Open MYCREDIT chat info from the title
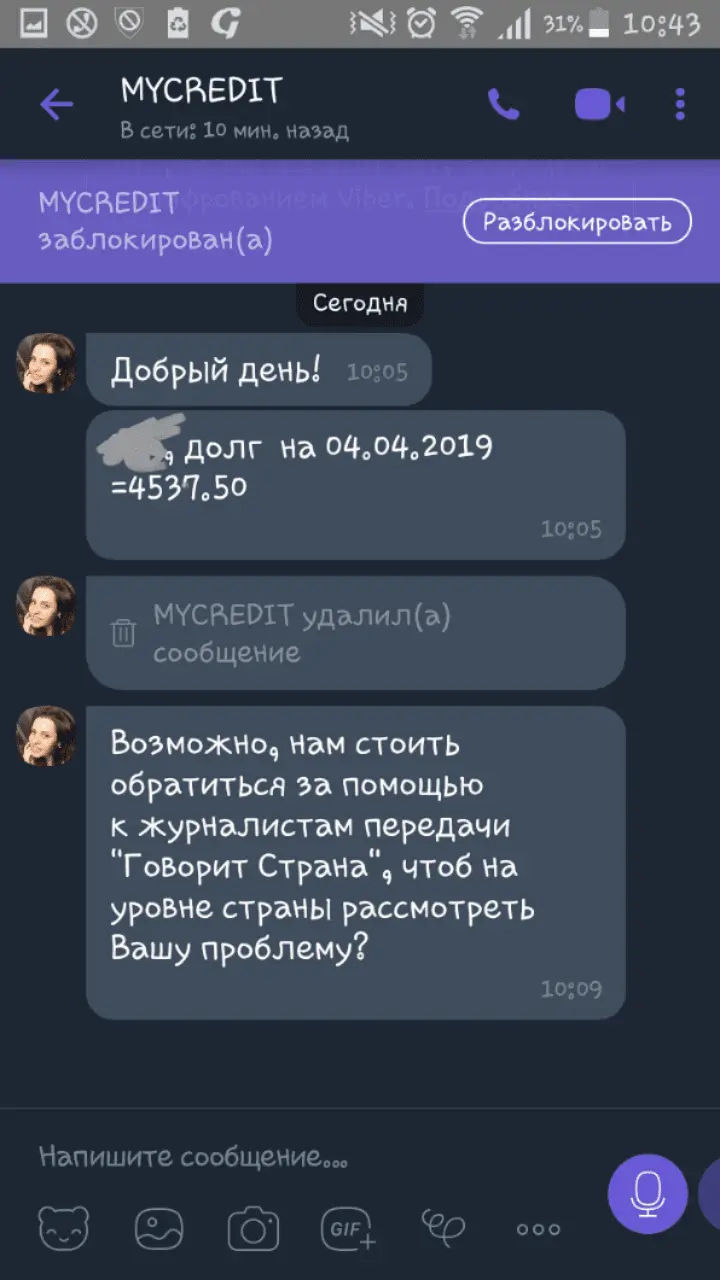This screenshot has height=1280, width=720. pos(202,92)
